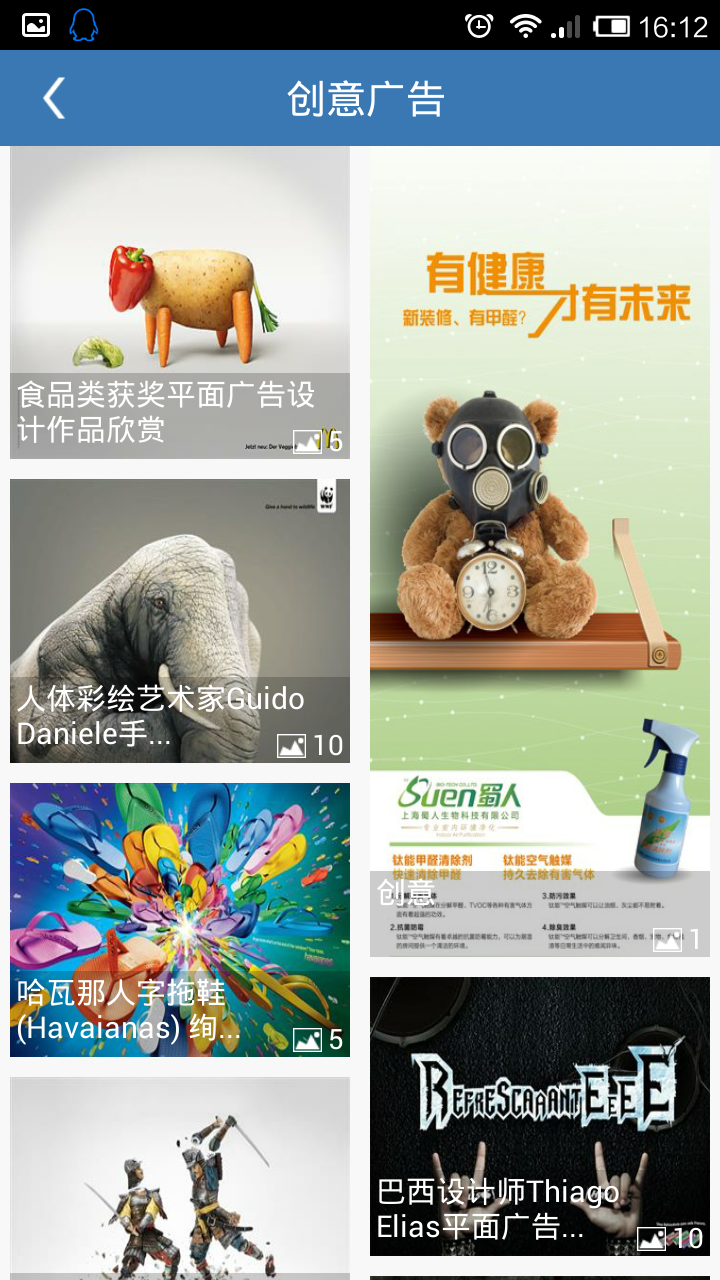Screen dimensions: 720x1280
Task: Go back using the arrow icon
Action: click(54, 98)
